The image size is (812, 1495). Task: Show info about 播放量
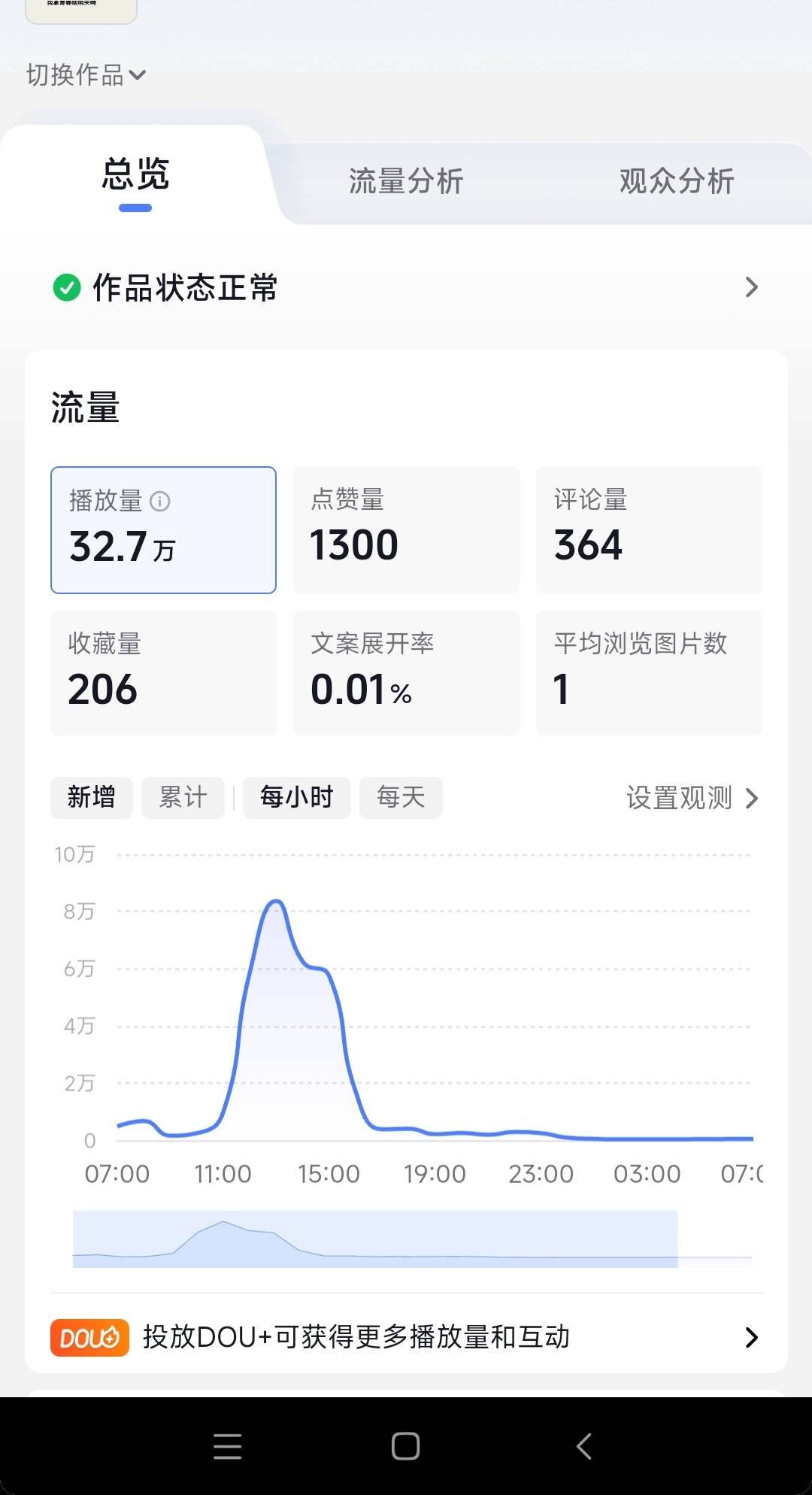tap(160, 501)
